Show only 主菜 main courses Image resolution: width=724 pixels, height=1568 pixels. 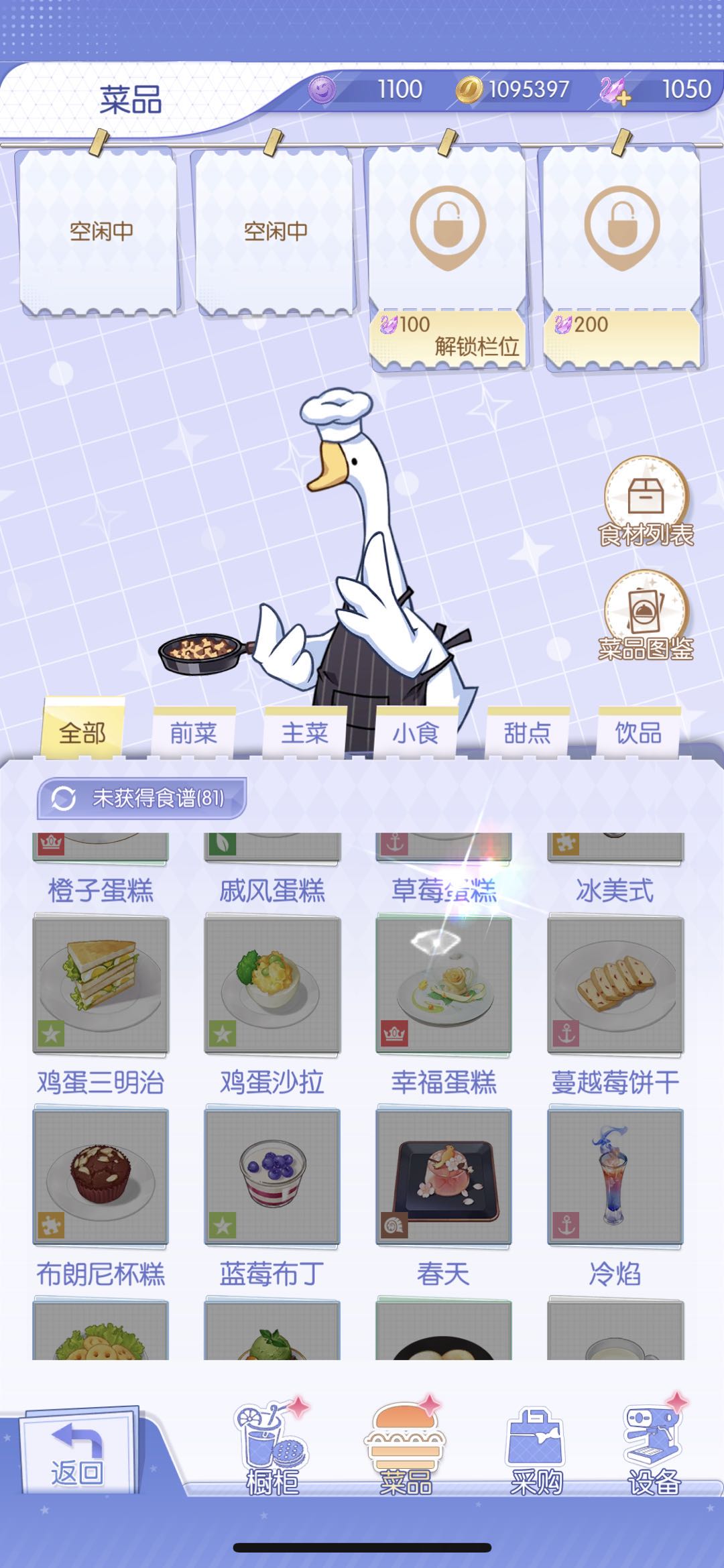tap(304, 733)
